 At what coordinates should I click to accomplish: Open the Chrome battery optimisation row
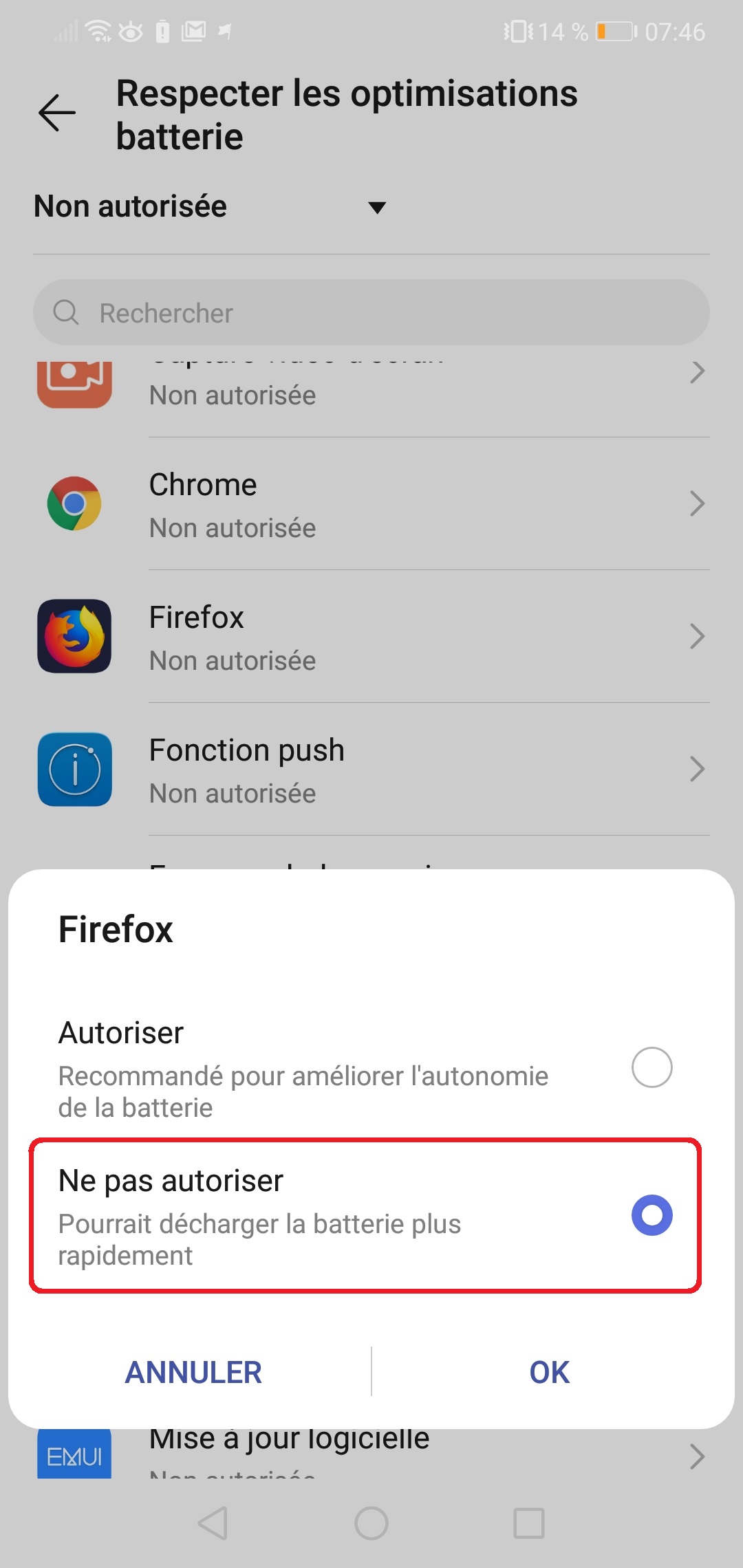click(x=371, y=504)
